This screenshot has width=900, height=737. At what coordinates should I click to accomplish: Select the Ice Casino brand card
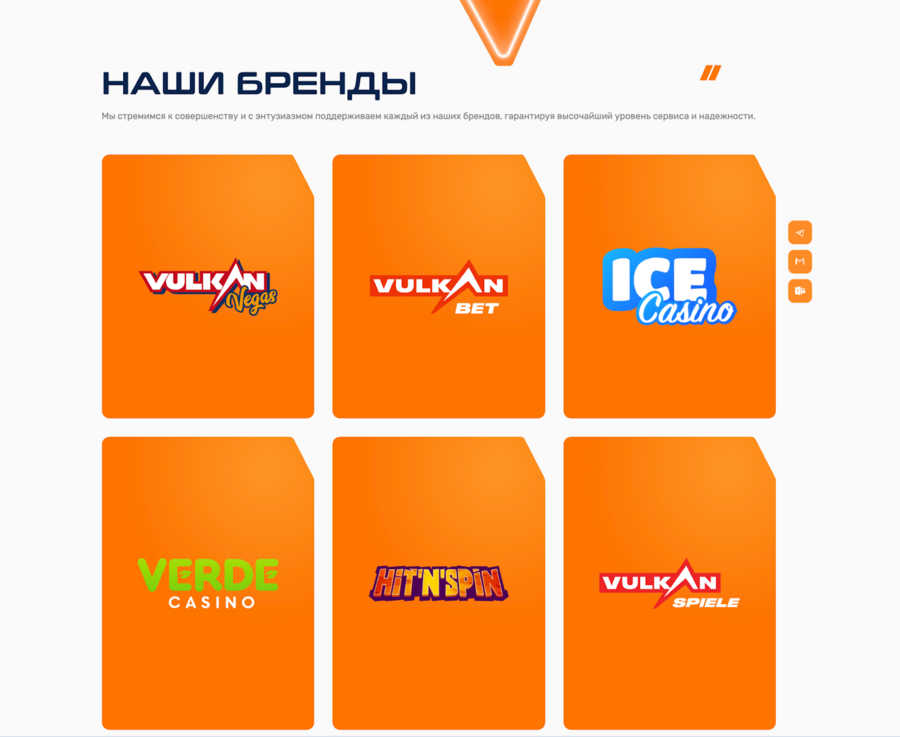669,286
